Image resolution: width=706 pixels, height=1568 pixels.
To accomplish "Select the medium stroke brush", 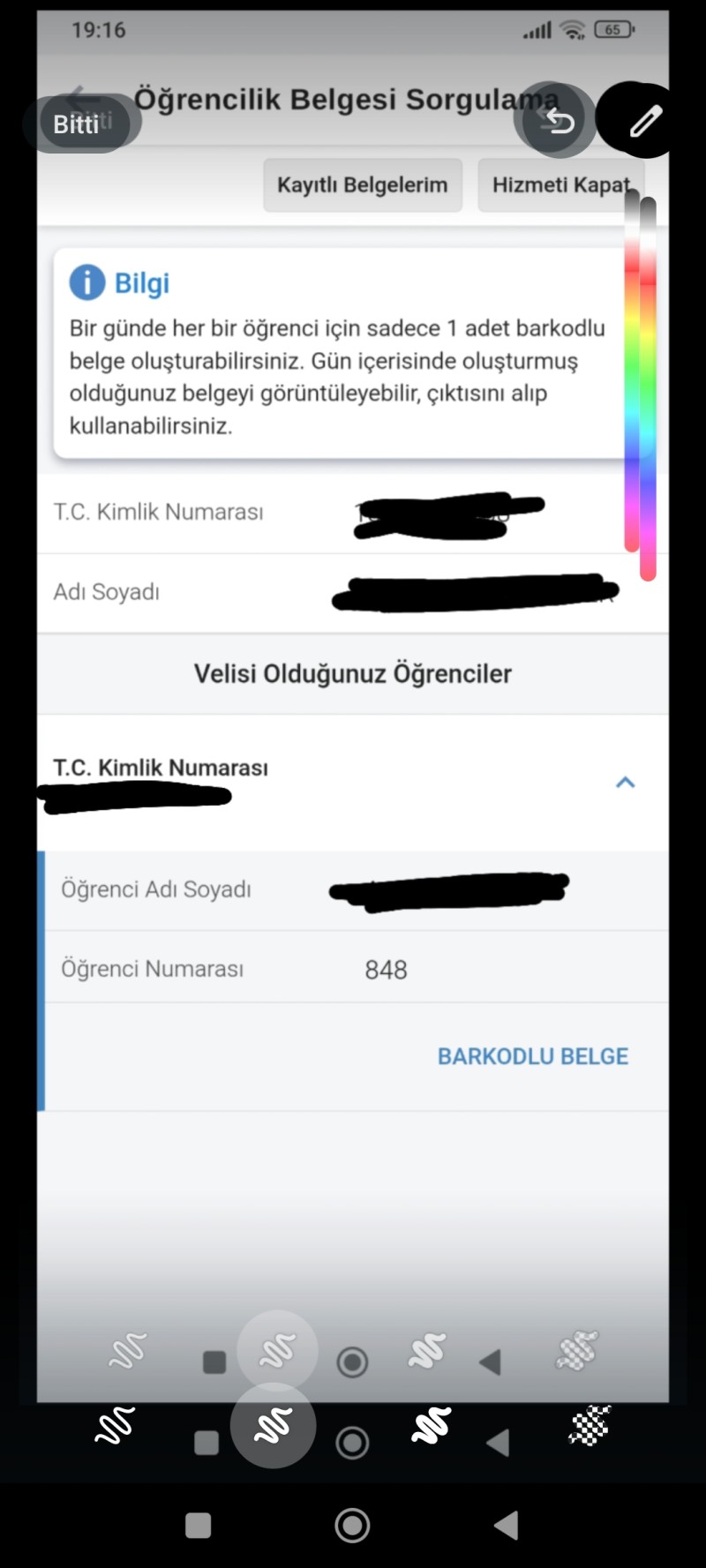I will coord(273,1425).
